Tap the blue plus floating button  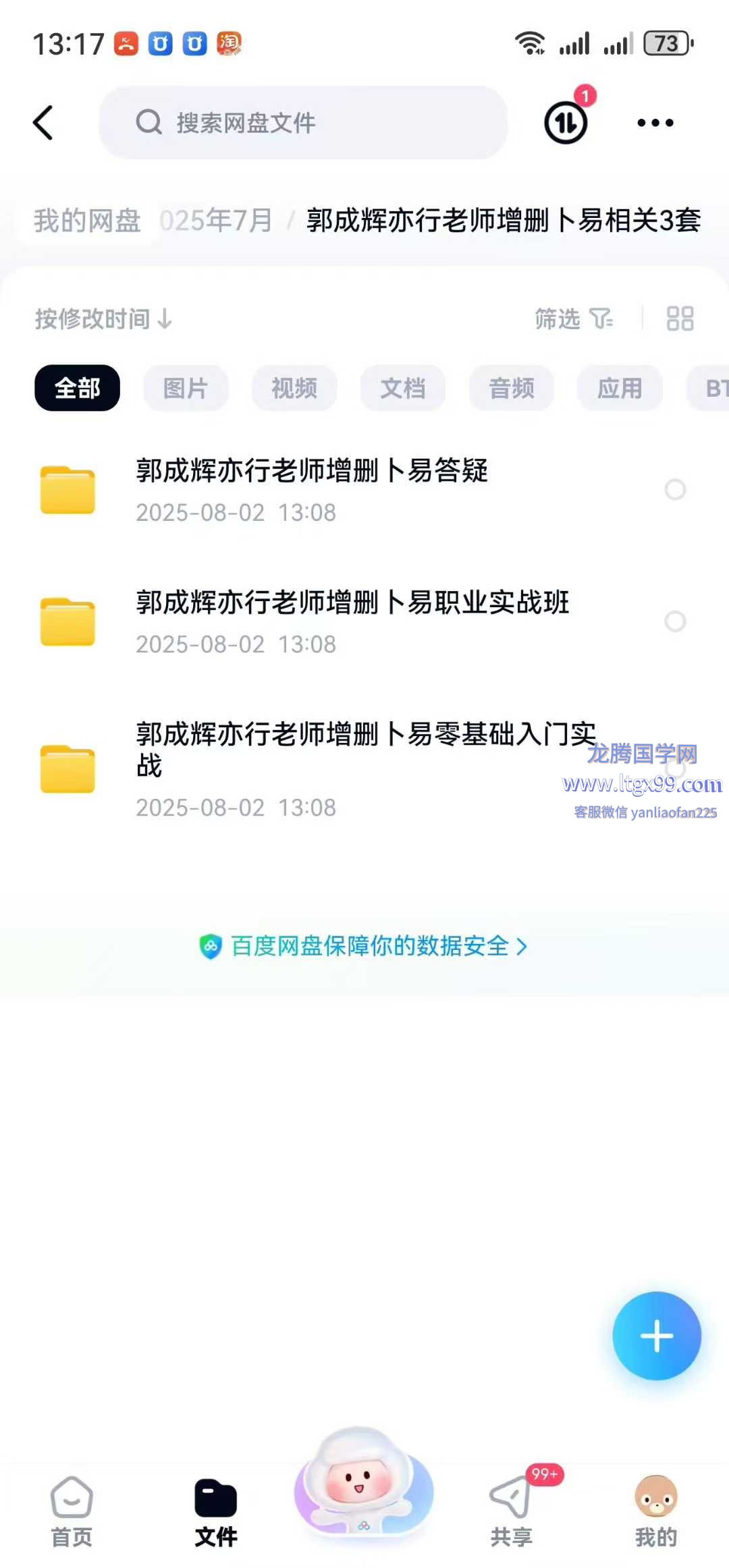[656, 1336]
